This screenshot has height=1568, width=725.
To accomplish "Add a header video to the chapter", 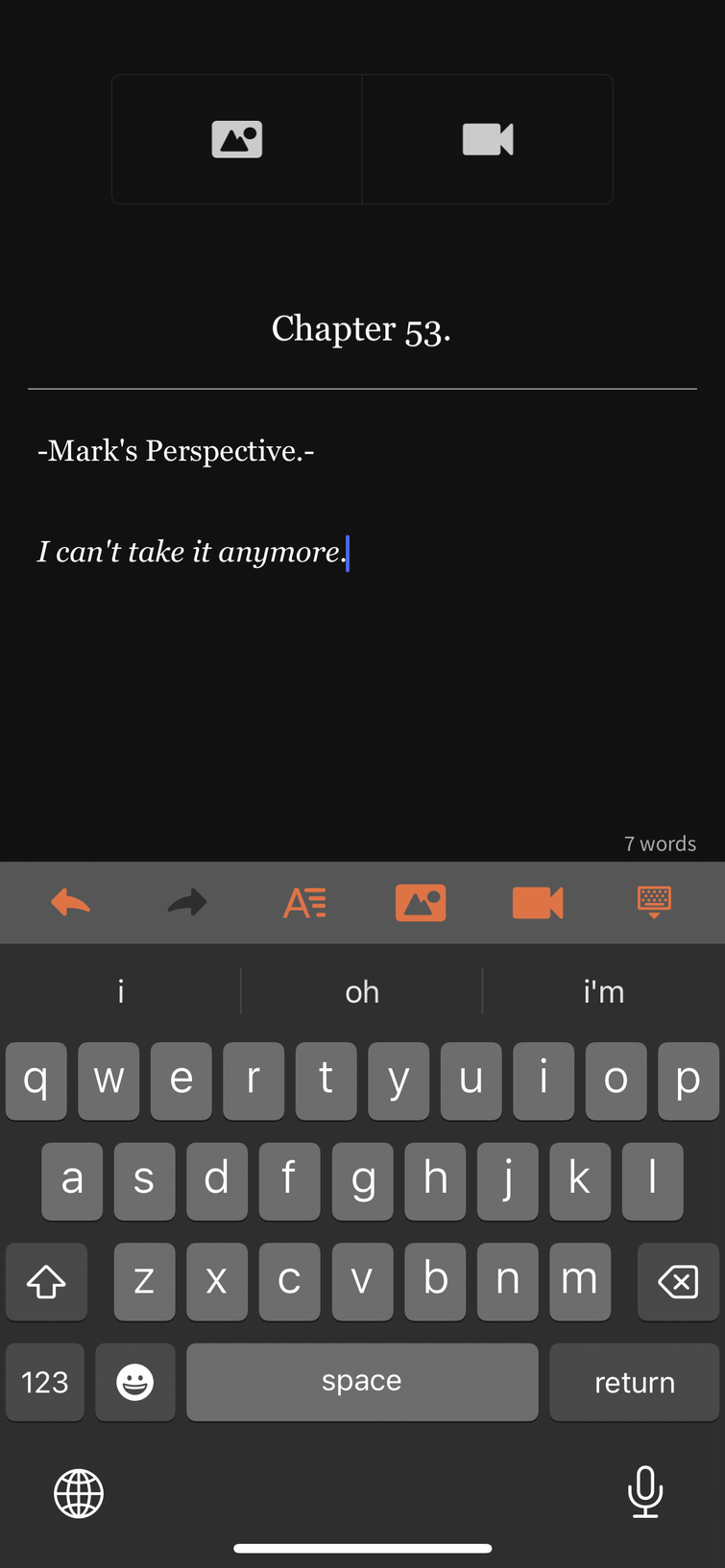I will pyautogui.click(x=488, y=139).
